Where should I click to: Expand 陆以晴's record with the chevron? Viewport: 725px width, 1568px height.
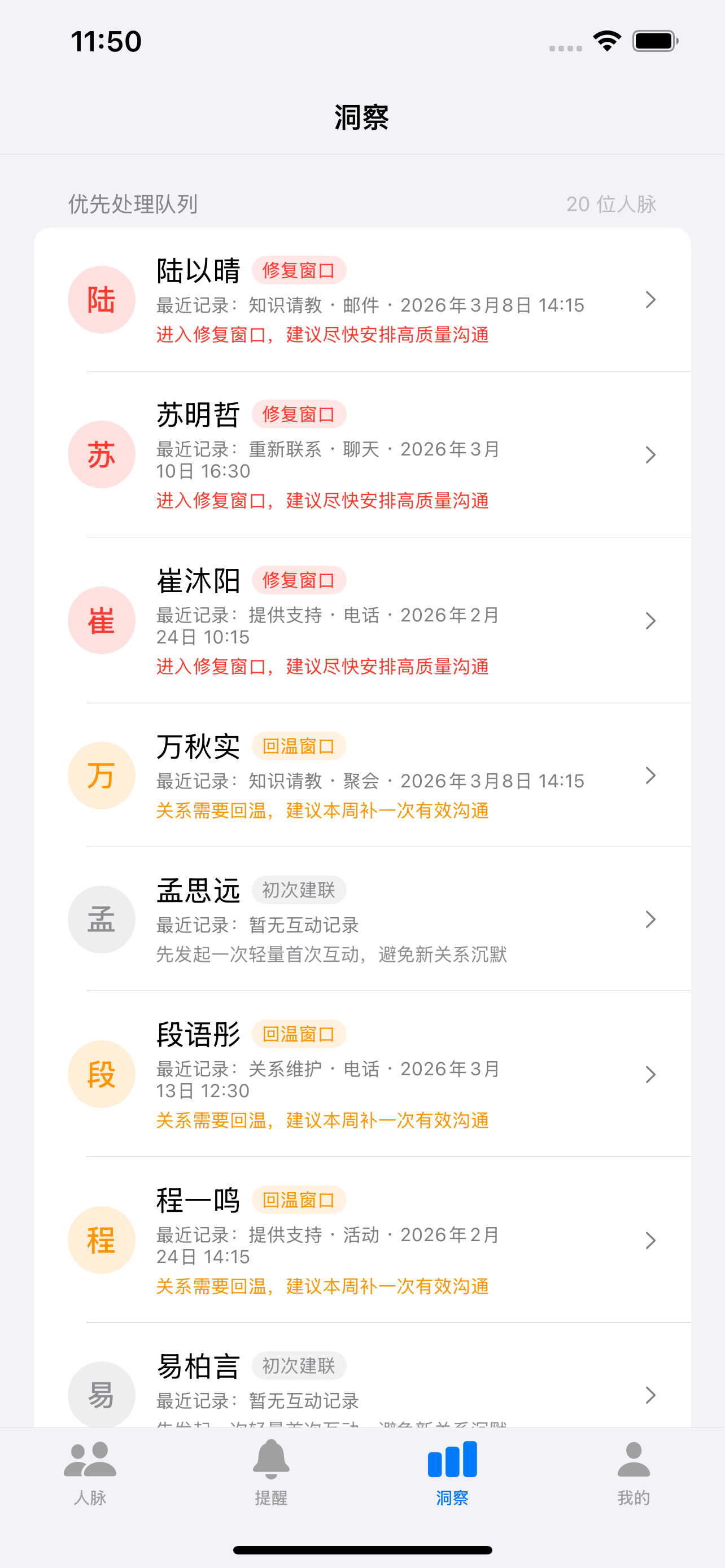click(x=650, y=299)
